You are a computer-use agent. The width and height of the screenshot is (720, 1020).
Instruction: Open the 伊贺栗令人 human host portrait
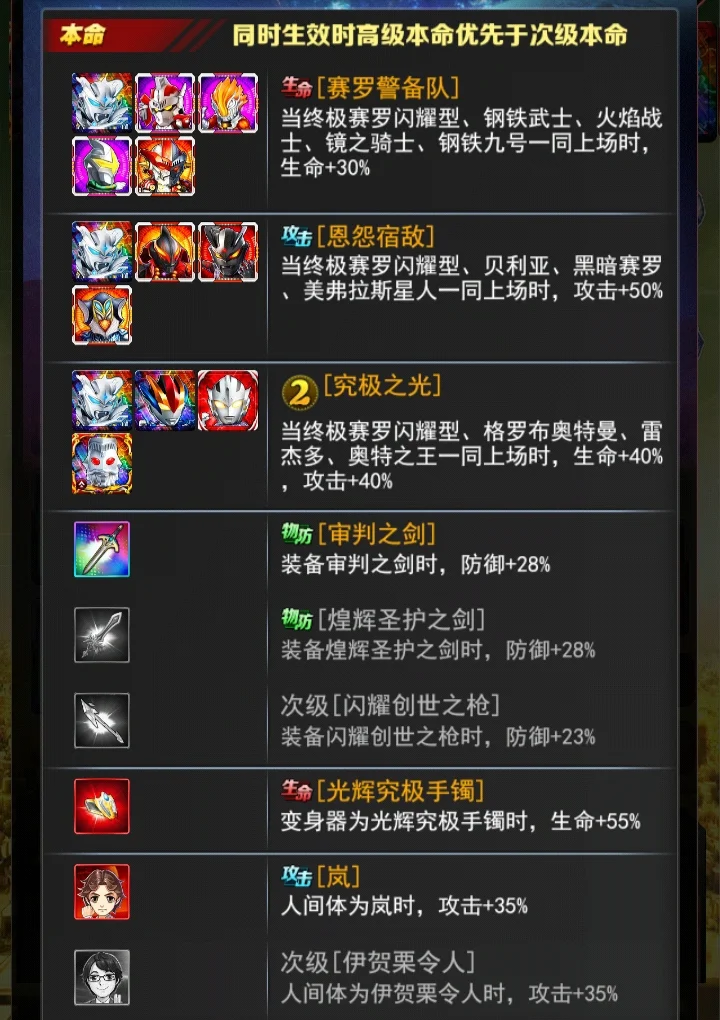(x=102, y=978)
